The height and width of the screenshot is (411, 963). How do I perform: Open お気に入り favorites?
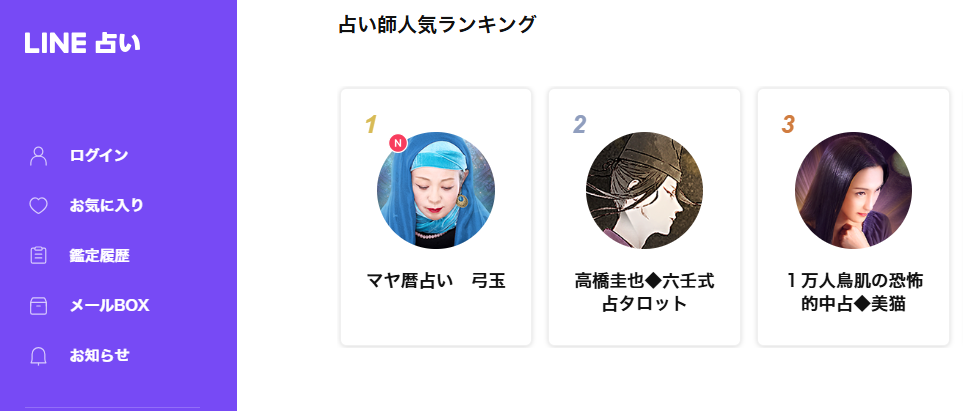click(x=106, y=206)
